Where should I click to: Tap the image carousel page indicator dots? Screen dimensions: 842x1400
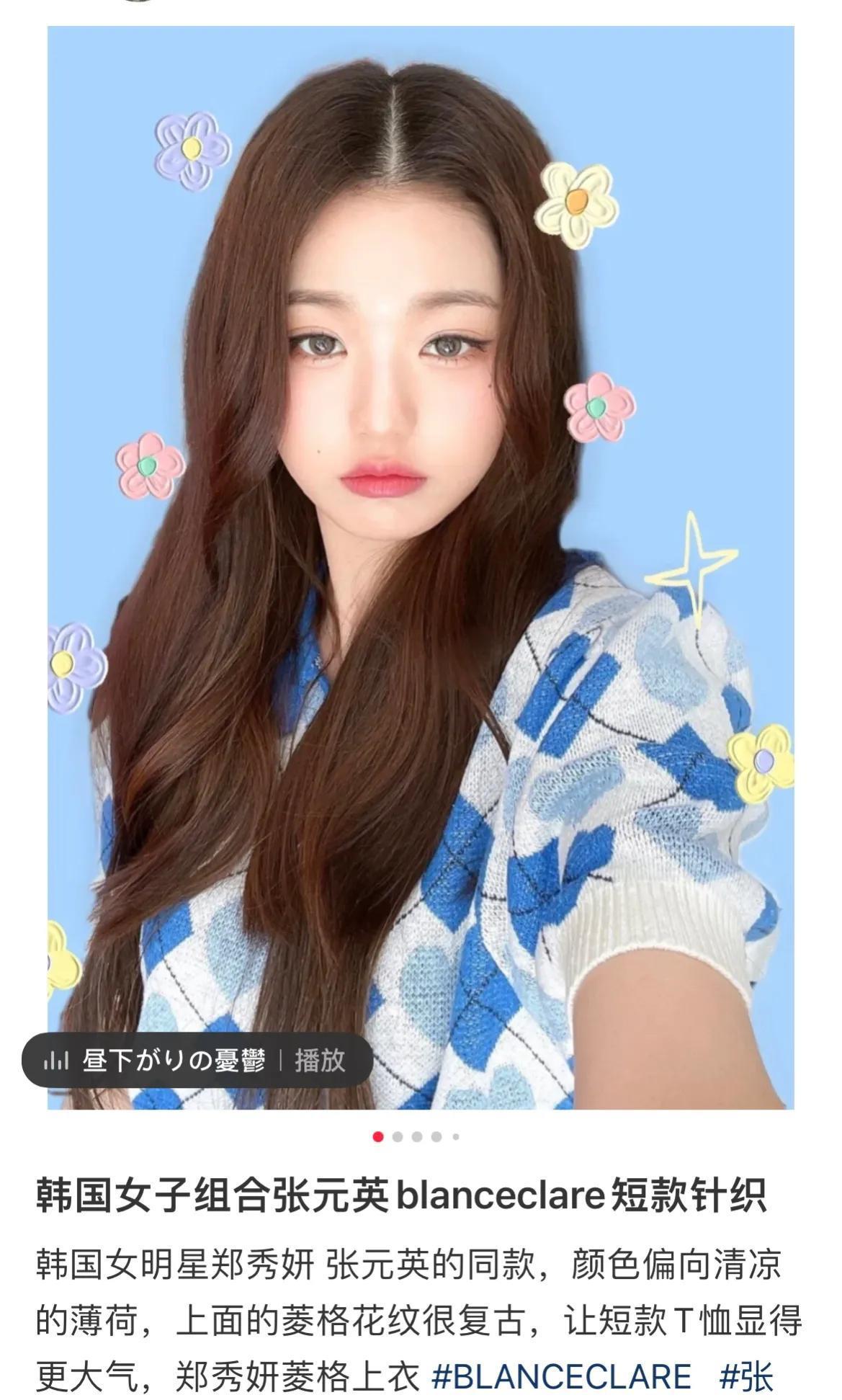[416, 1137]
